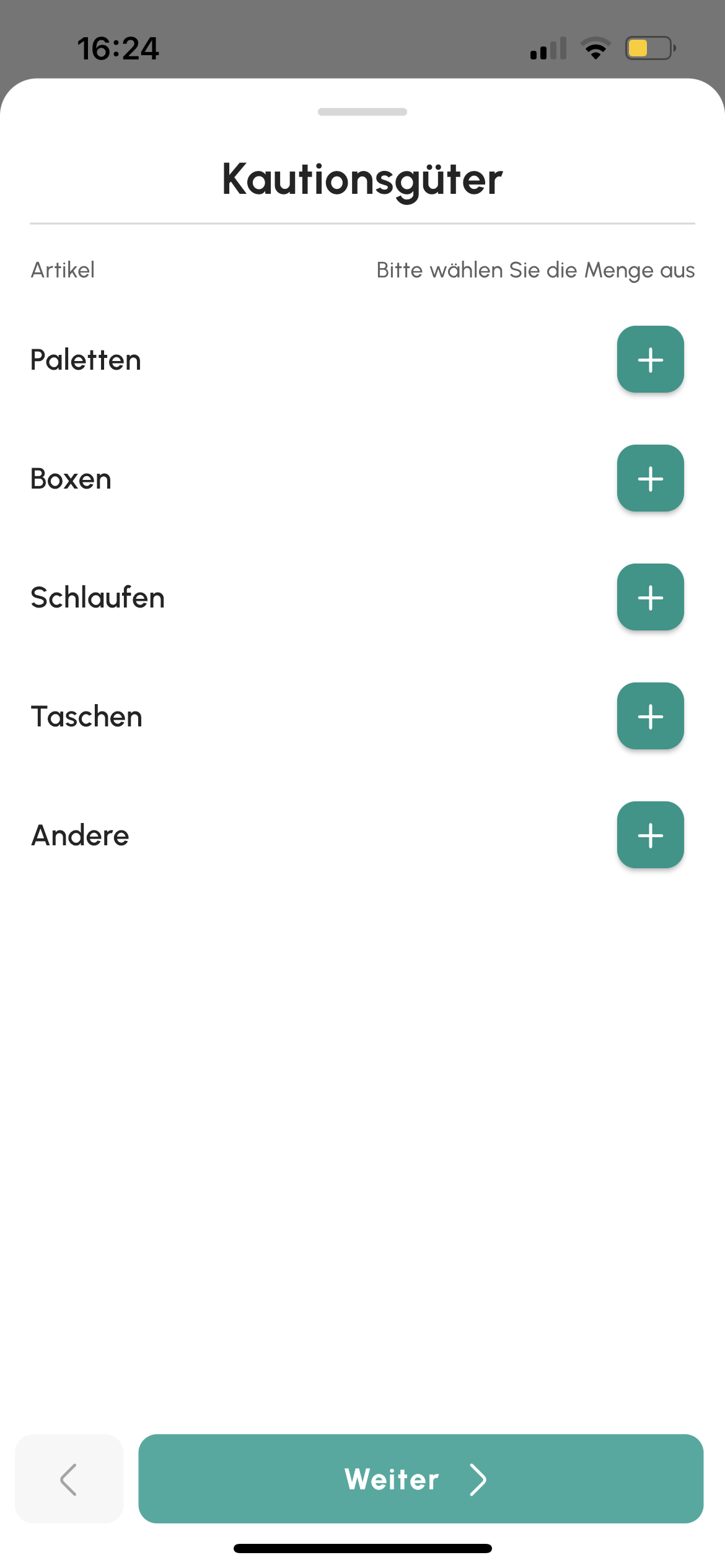This screenshot has height=1568, width=725.
Task: Increase the Boxen amount
Action: click(x=650, y=479)
